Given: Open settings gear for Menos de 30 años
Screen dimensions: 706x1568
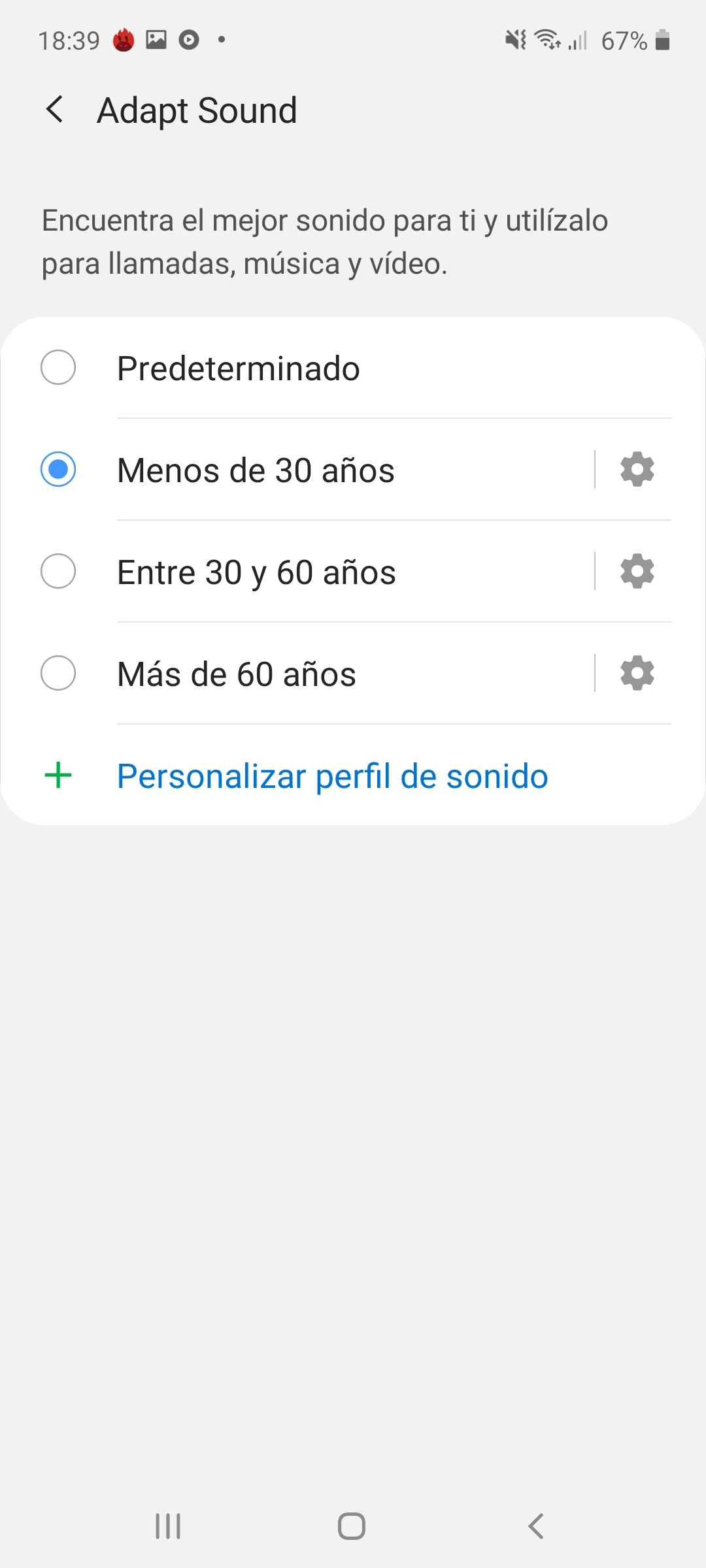Looking at the screenshot, I should click(637, 469).
